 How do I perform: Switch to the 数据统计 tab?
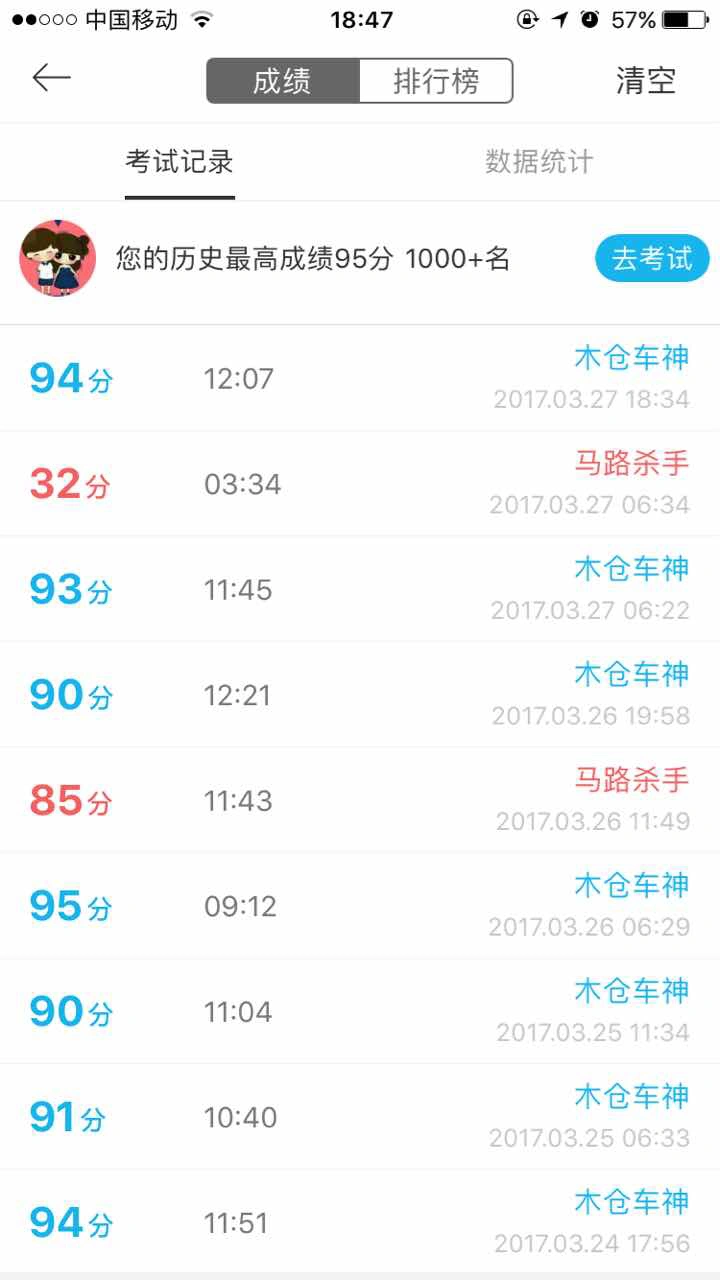tap(540, 162)
